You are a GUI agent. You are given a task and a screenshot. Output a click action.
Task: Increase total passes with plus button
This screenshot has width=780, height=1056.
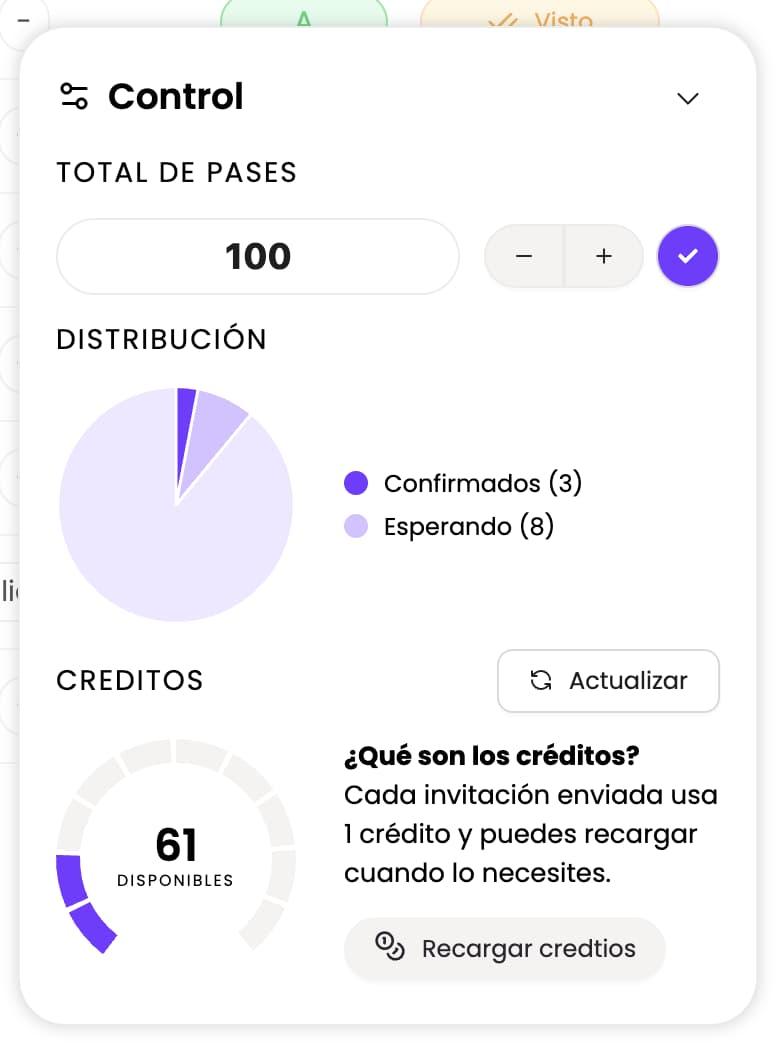pyautogui.click(x=603, y=257)
